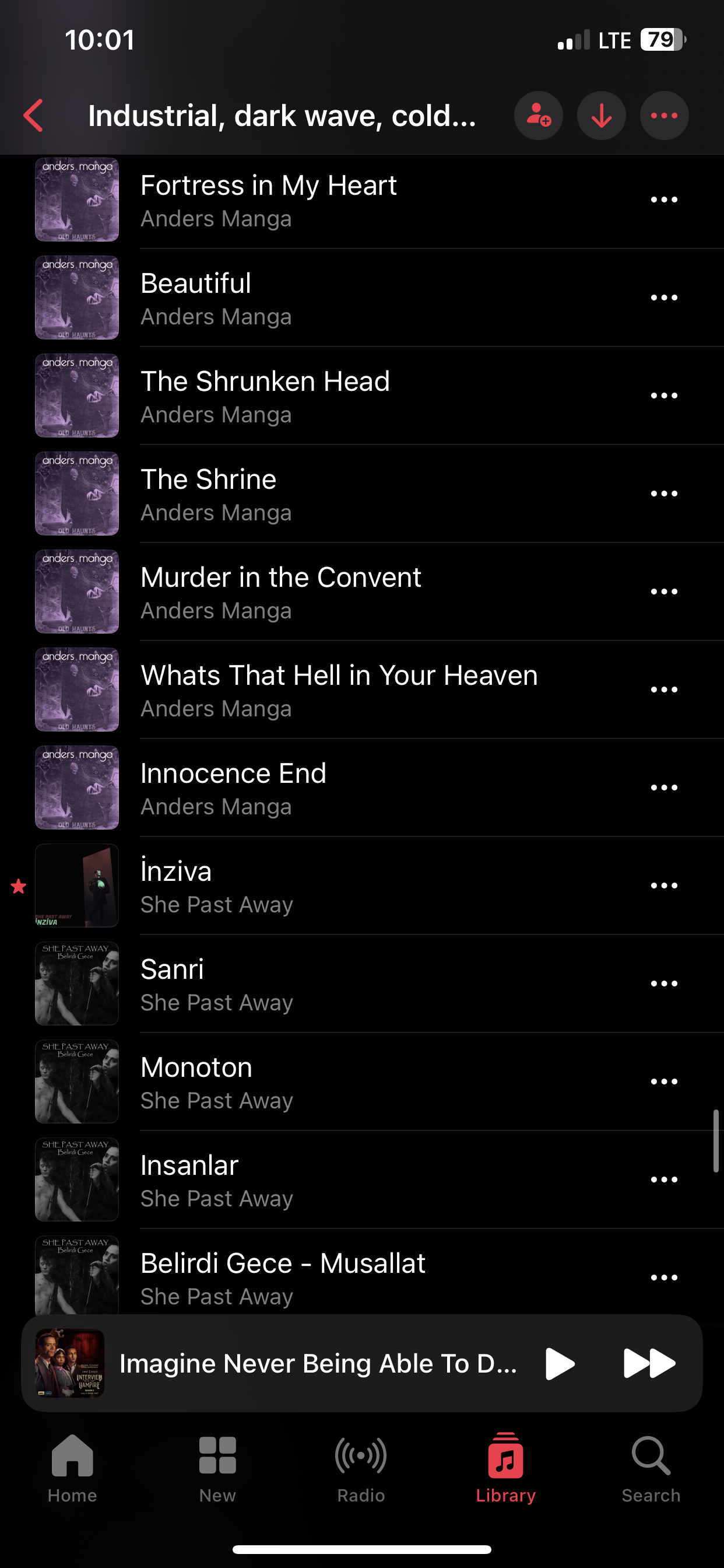The width and height of the screenshot is (724, 1568).
Task: Open the collaborate people icon
Action: (x=538, y=116)
